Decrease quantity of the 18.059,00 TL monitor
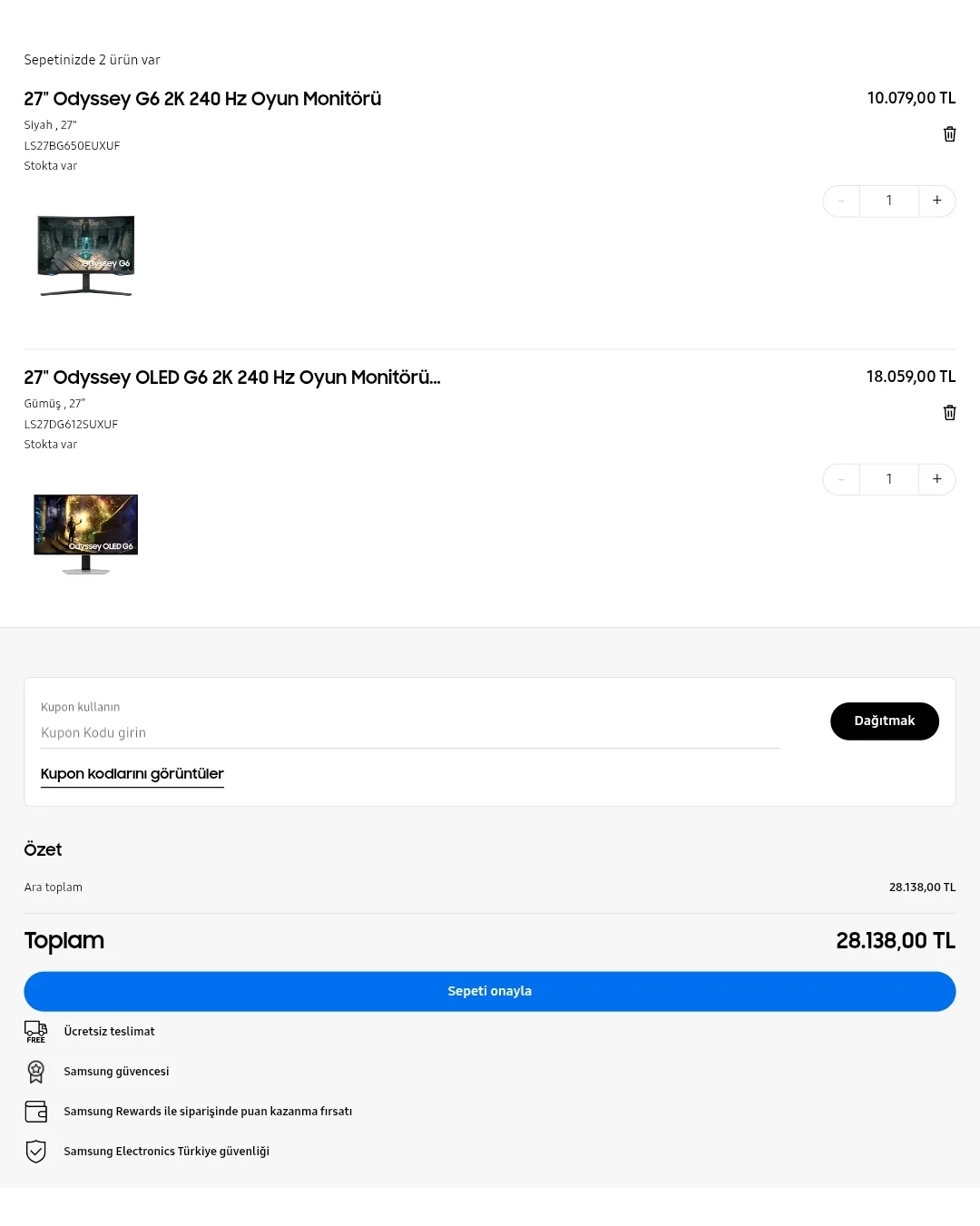Image resolution: width=980 pixels, height=1226 pixels. point(841,479)
